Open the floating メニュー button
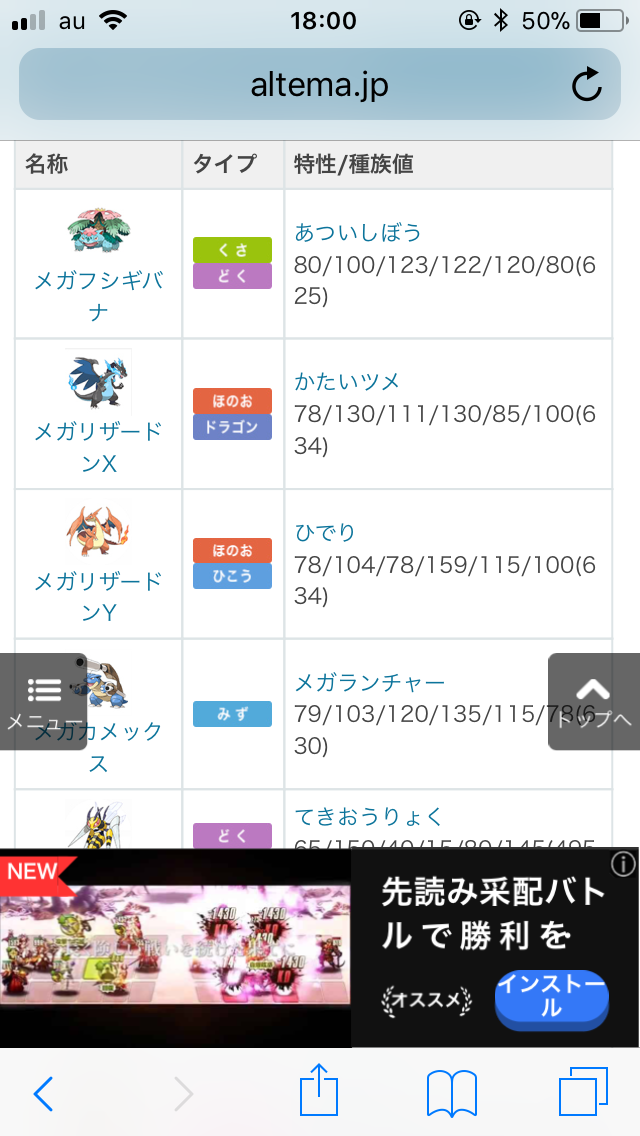Screen dimensions: 640x1136 (43, 701)
